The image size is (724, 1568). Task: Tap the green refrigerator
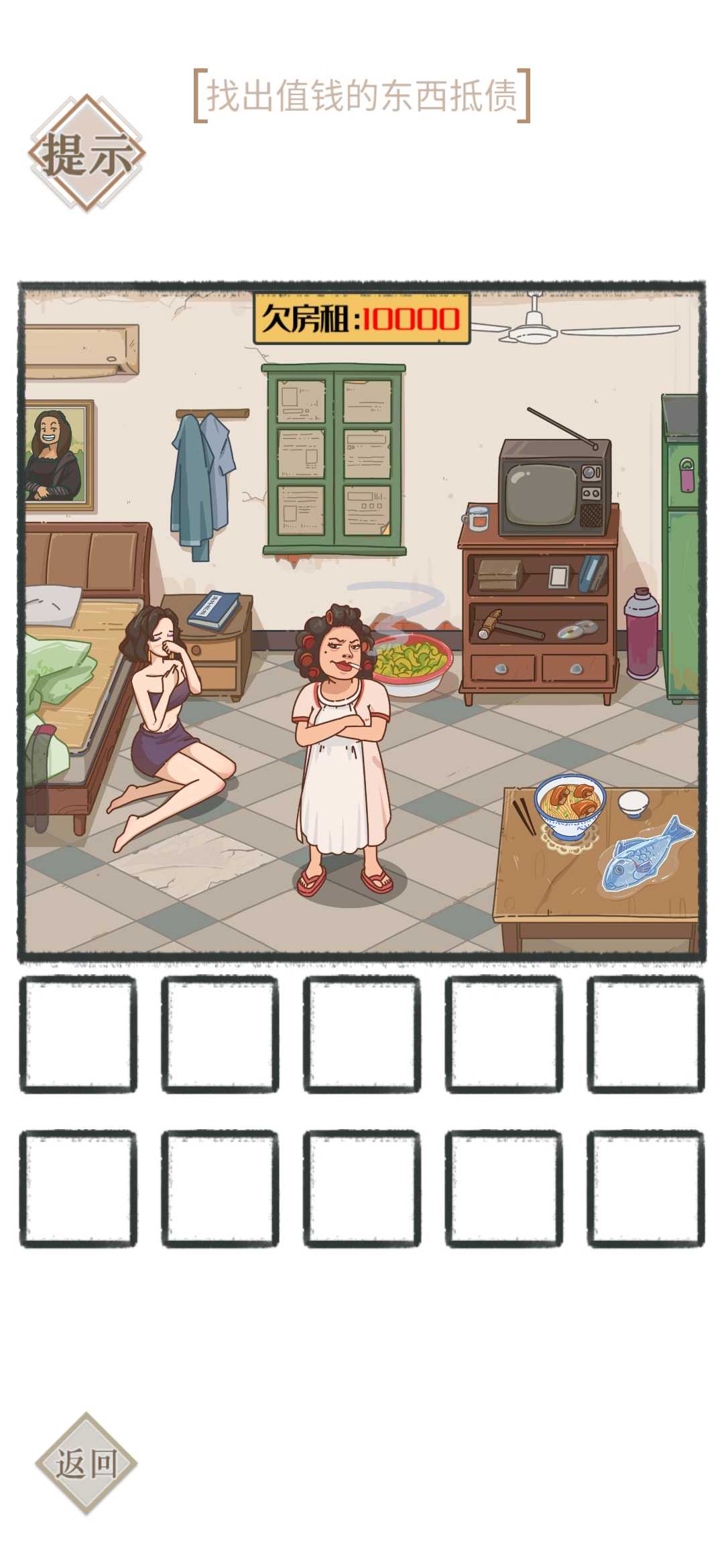click(680, 549)
